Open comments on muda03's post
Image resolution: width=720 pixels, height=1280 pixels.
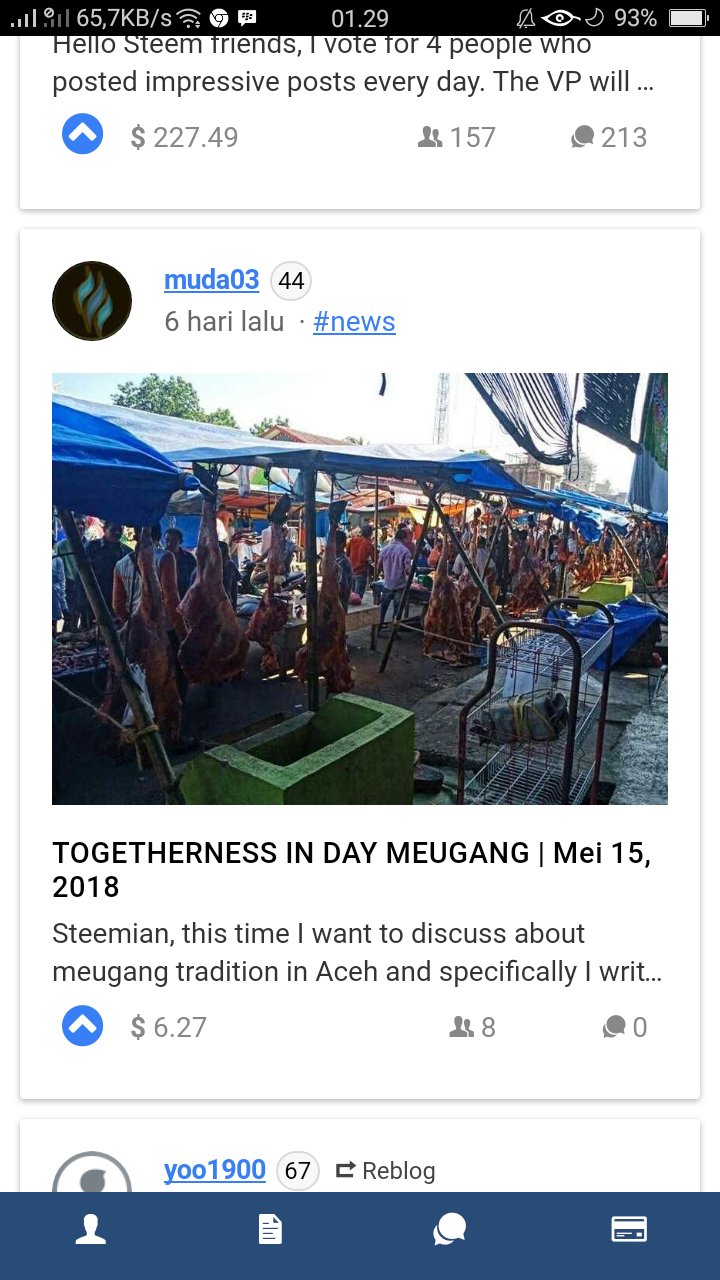coord(625,1027)
